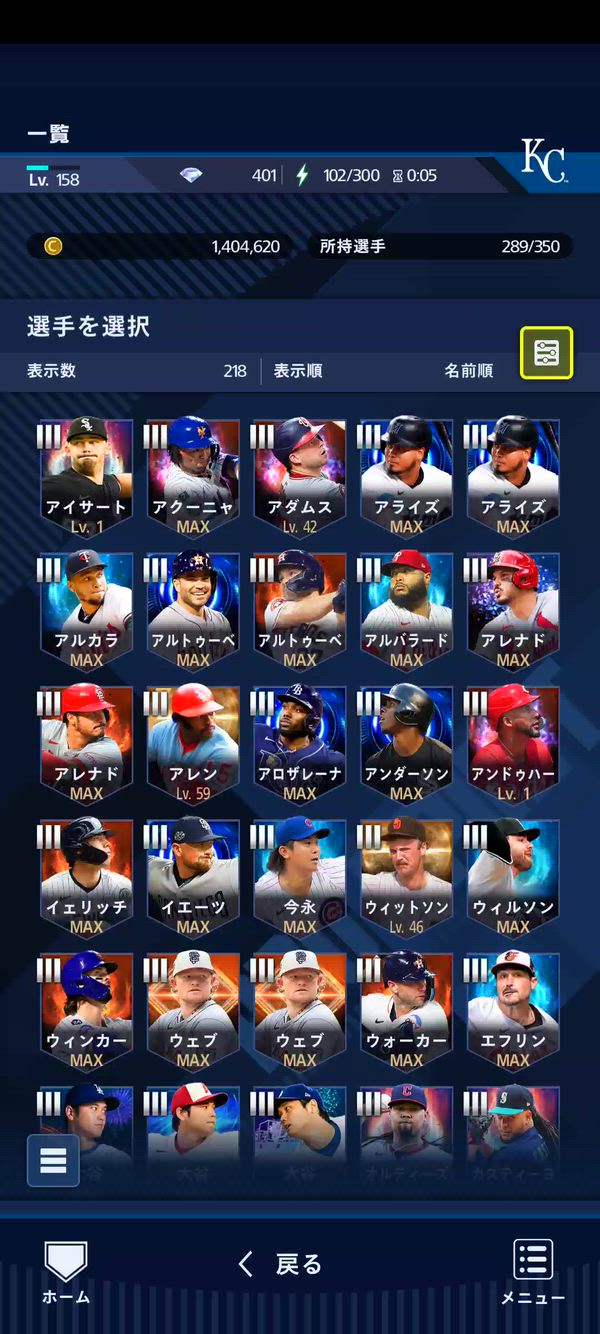600x1334 pixels.
Task: Tap the ホーム button
Action: point(66,1271)
